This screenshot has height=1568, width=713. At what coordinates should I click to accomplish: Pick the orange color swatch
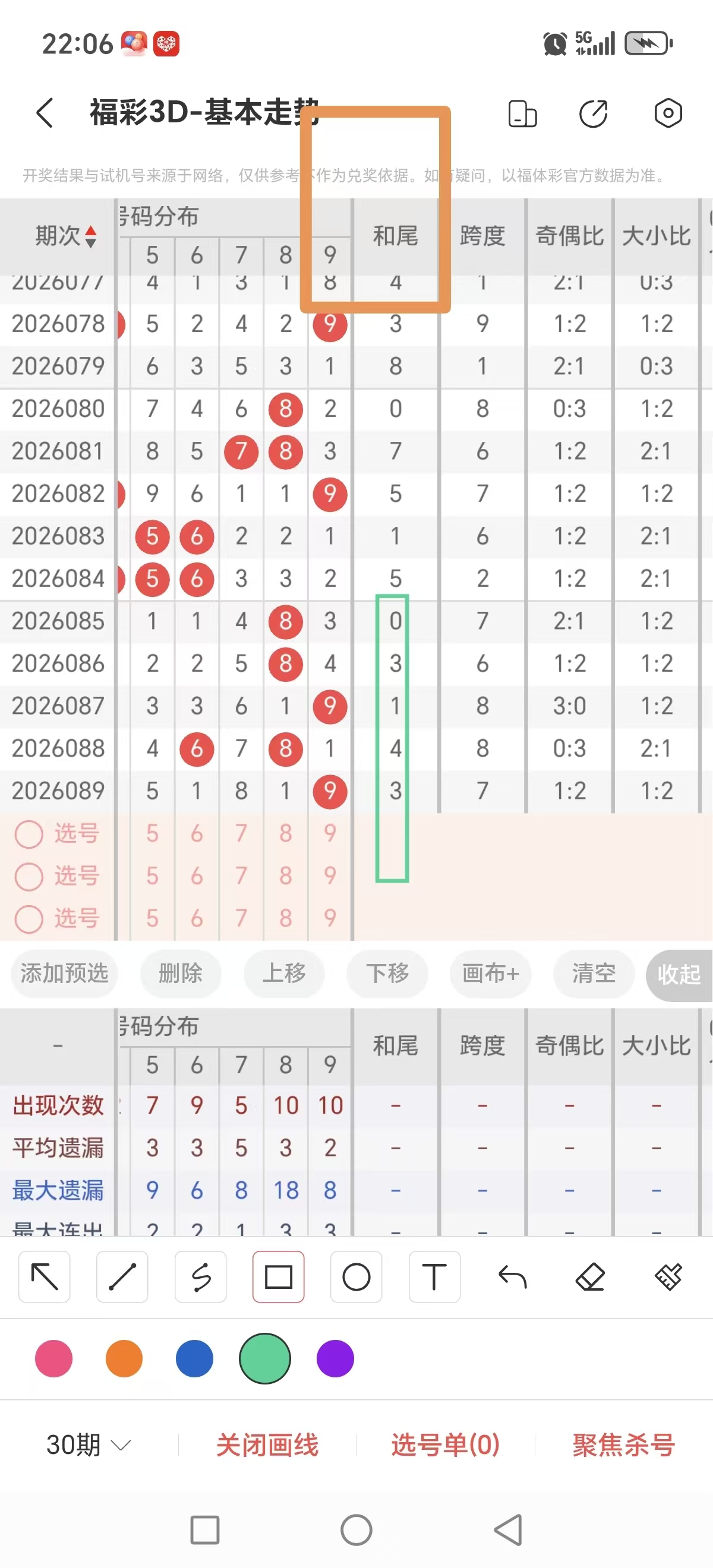point(124,1358)
